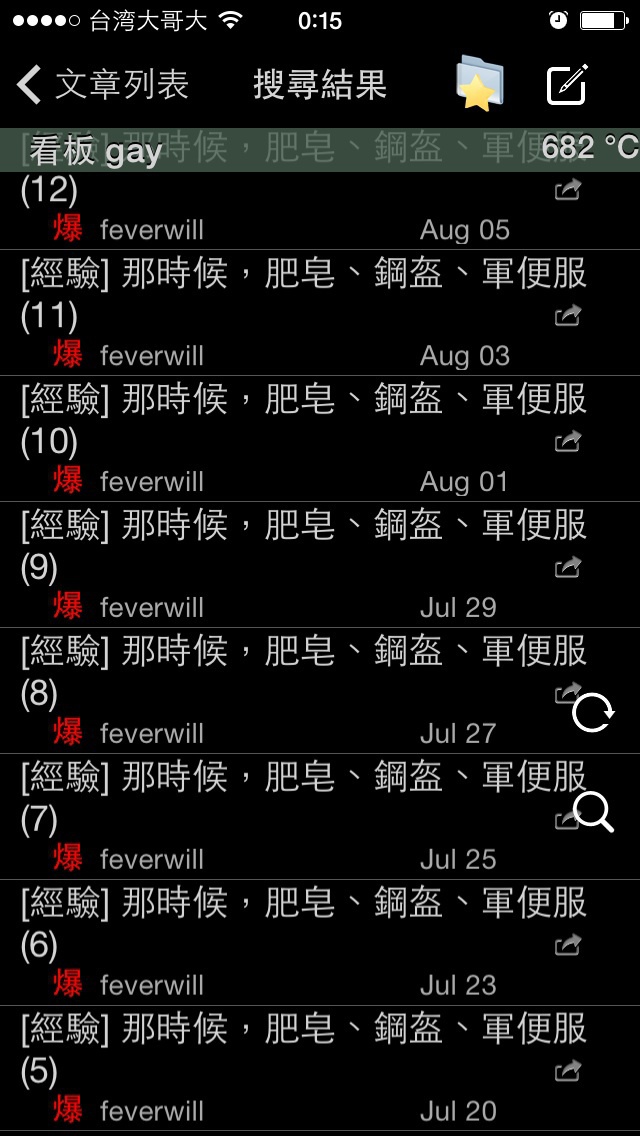Open article part (8) from Jul 27
Screen dimensions: 640x1136
(280, 672)
